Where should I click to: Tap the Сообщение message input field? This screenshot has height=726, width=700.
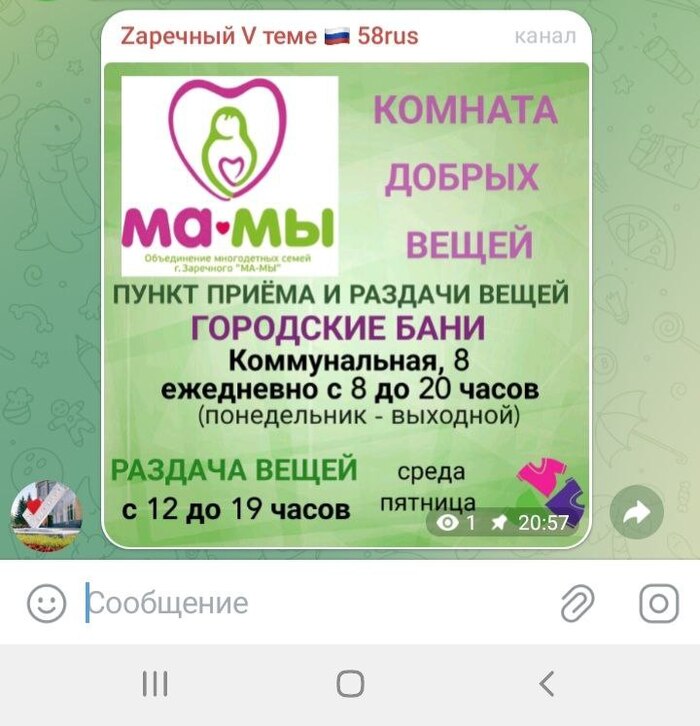(x=300, y=603)
